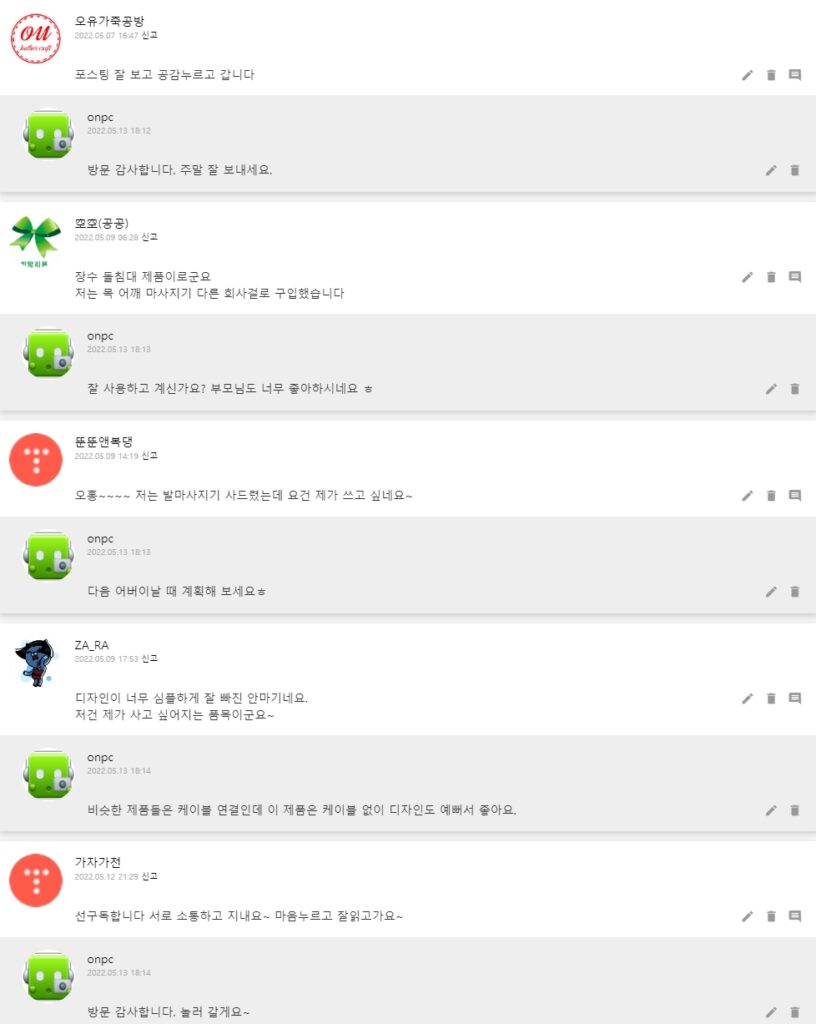The height and width of the screenshot is (1024, 816).
Task: Delete the comment by 오유가죽공방
Action: click(771, 75)
